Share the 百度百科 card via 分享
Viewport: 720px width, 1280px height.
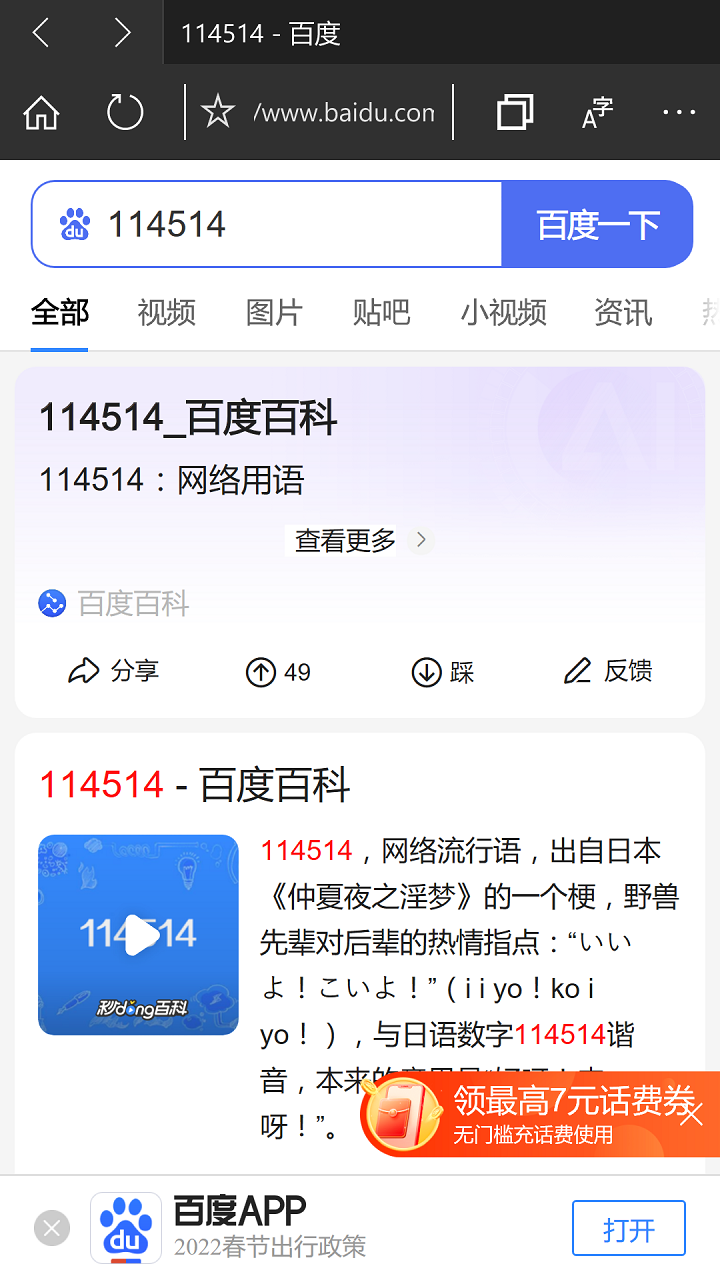[x=114, y=671]
